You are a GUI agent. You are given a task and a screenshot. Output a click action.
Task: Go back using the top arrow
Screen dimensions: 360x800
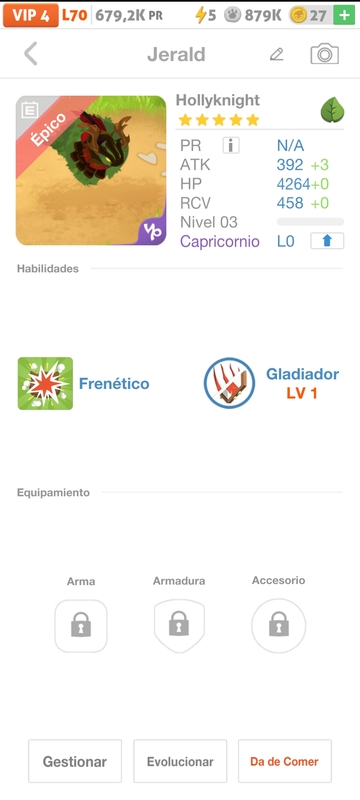[x=31, y=54]
